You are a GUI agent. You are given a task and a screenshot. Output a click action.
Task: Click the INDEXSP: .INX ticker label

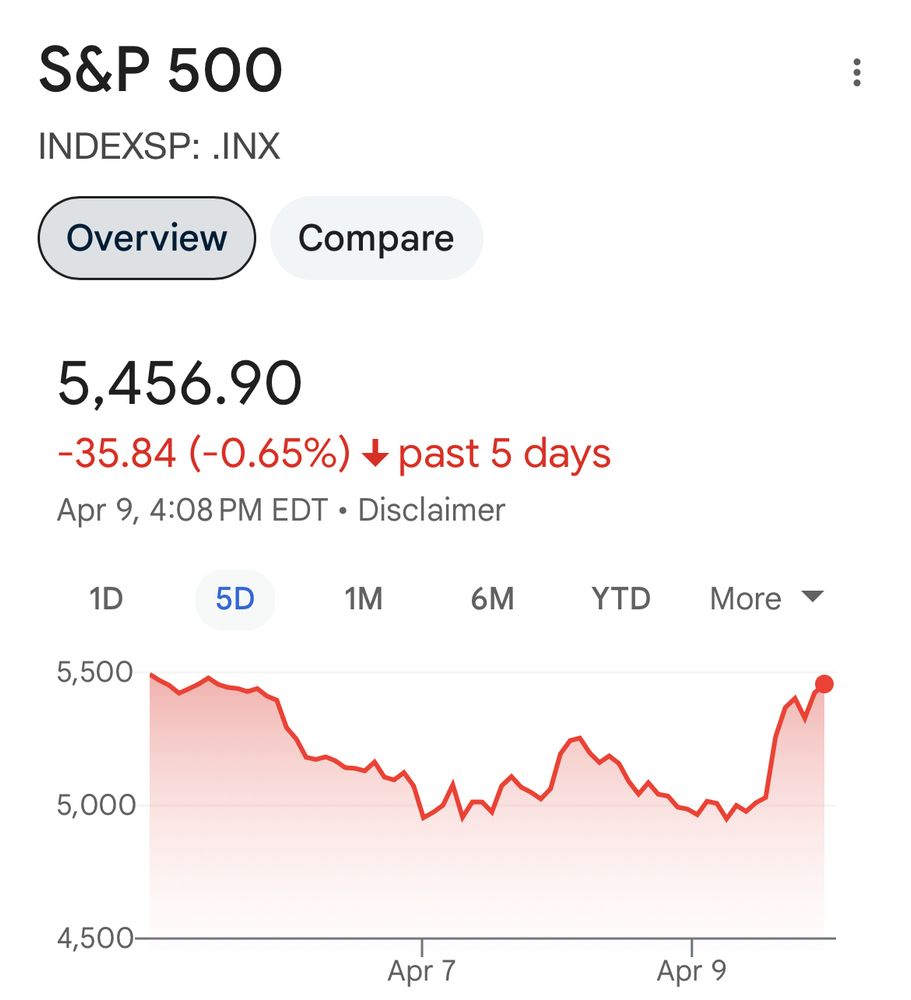(x=158, y=147)
